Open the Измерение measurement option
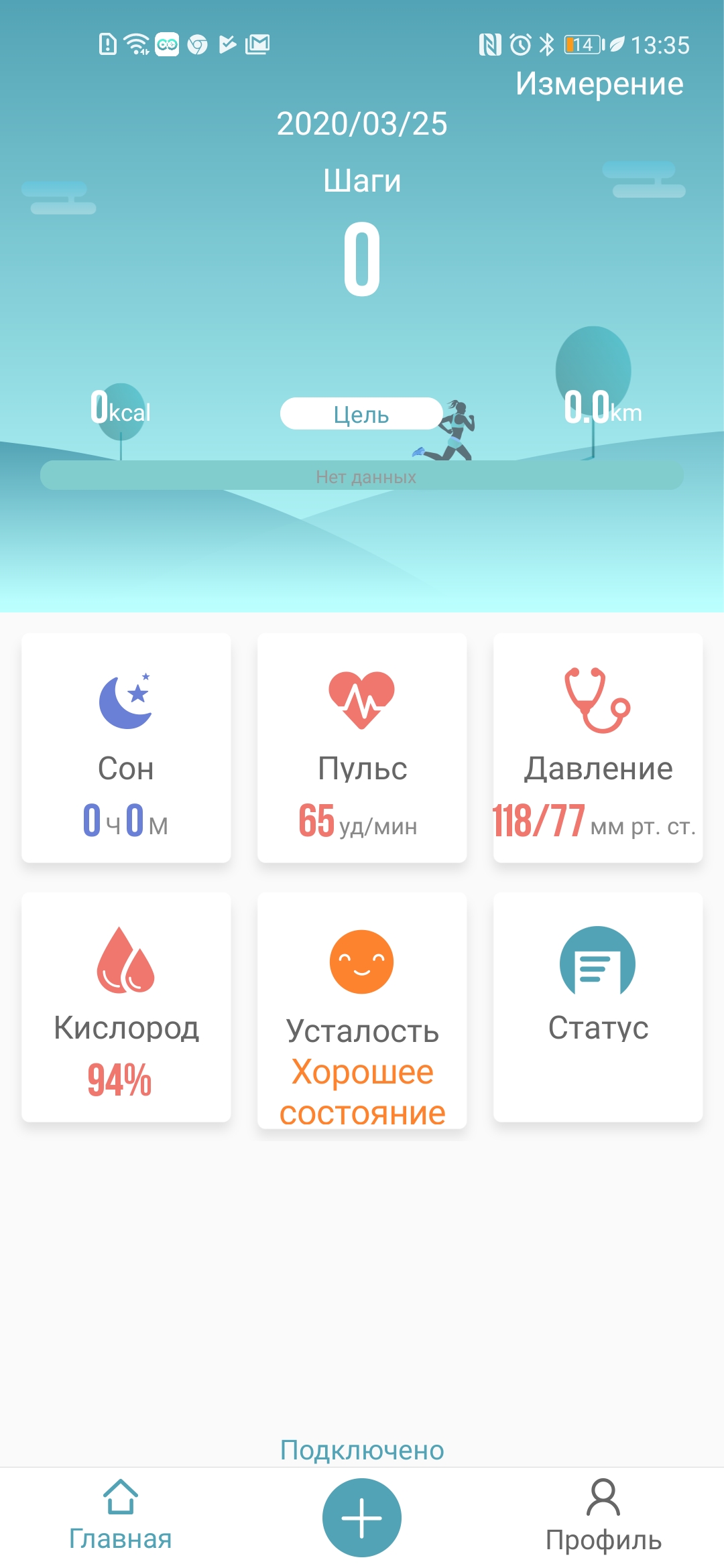Viewport: 724px width, 1568px height. pos(599,84)
